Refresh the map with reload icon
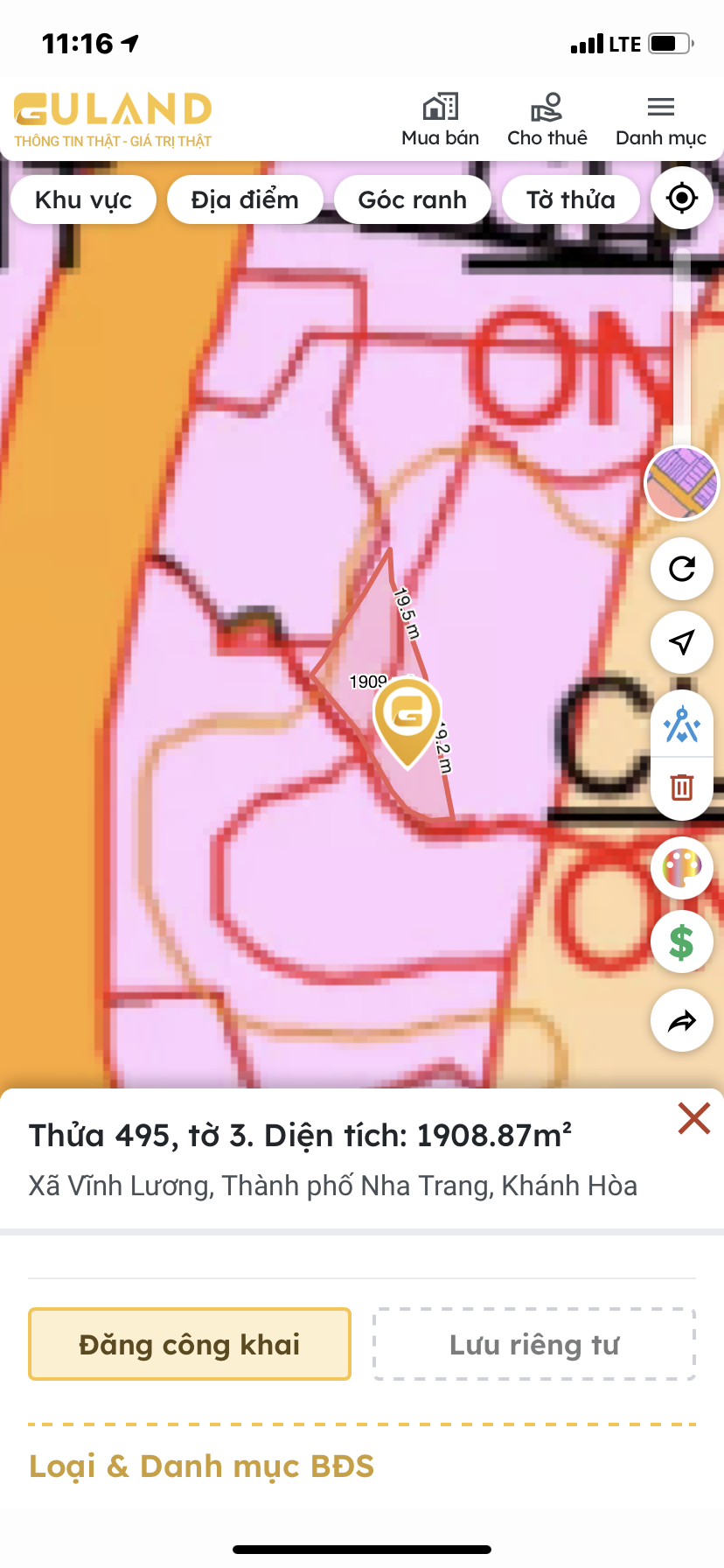The width and height of the screenshot is (724, 1568). (x=682, y=569)
